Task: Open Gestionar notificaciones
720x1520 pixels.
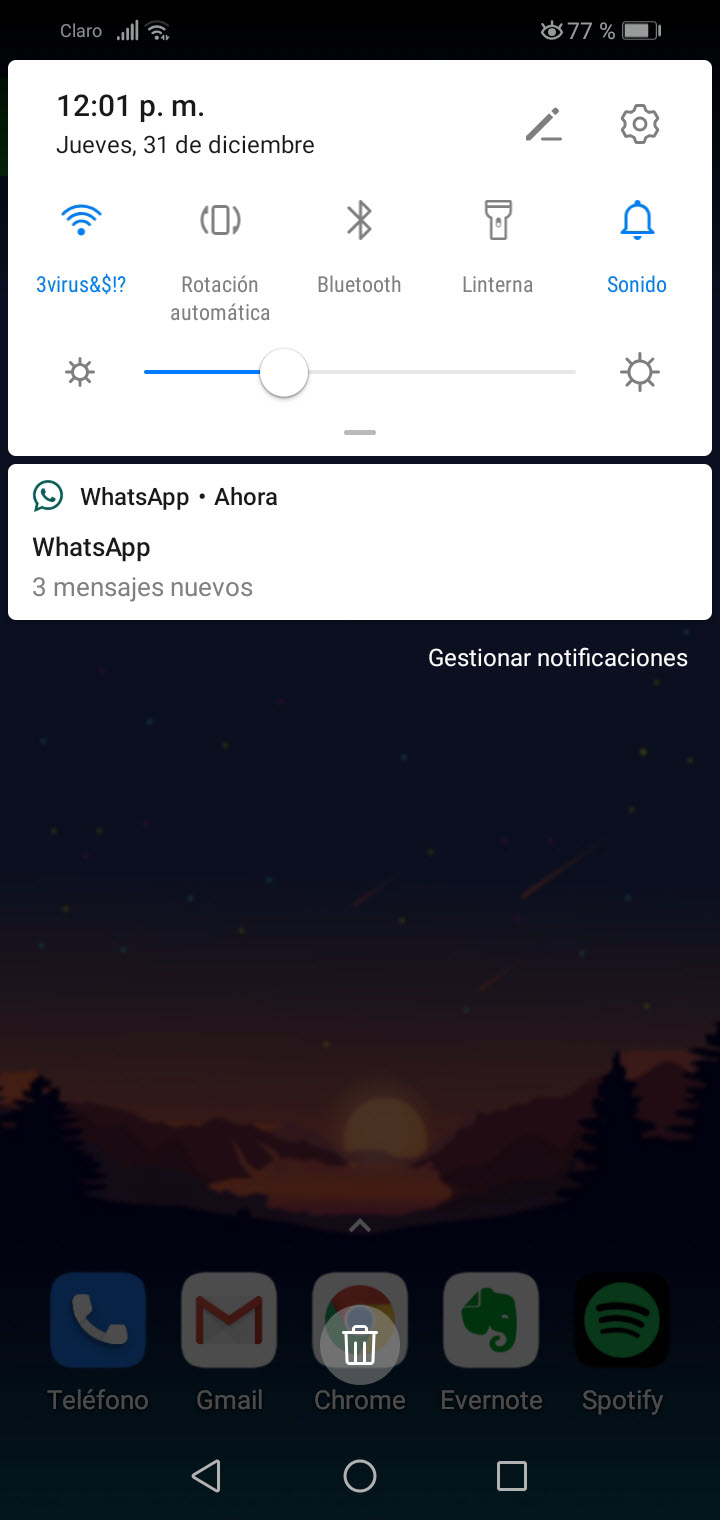Action: tap(557, 658)
